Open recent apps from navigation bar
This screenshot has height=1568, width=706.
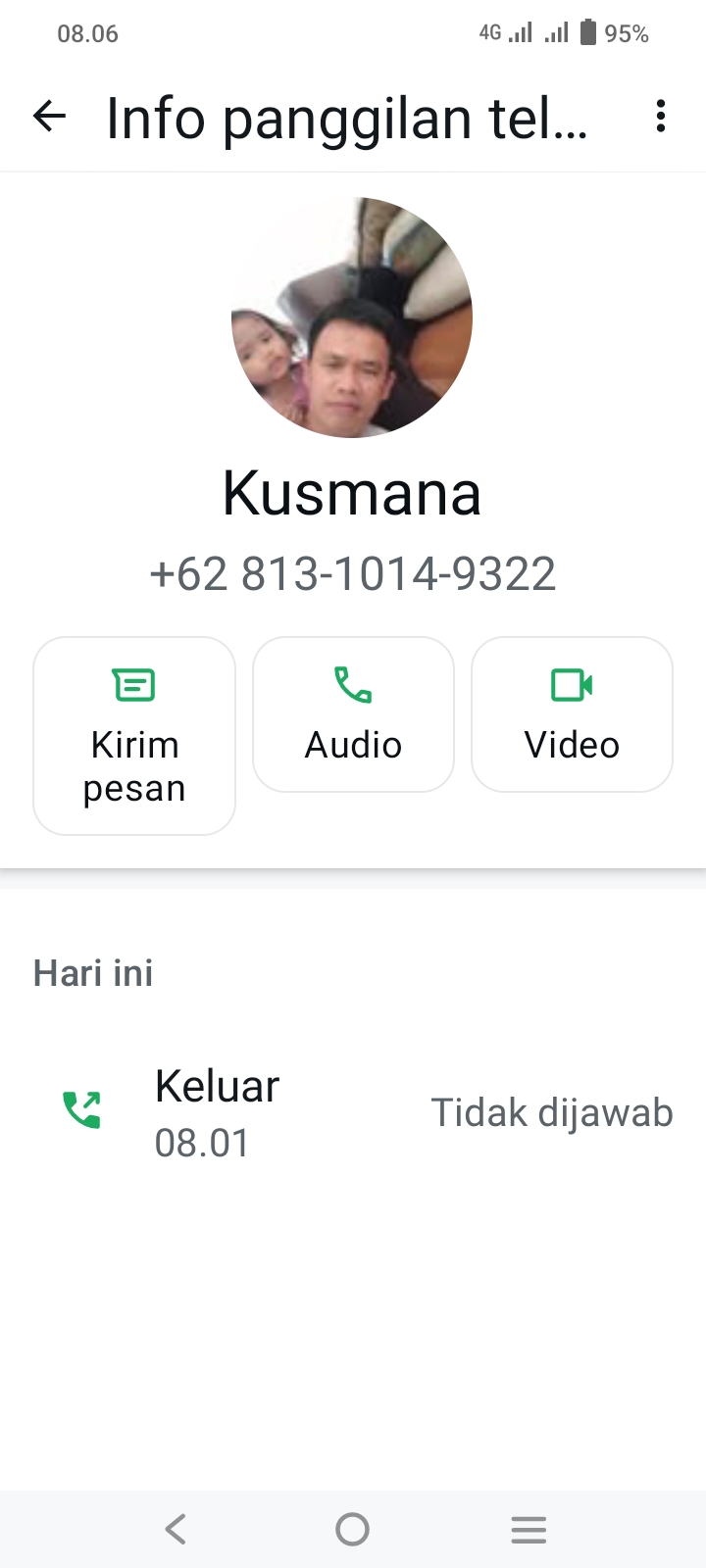[529, 1529]
